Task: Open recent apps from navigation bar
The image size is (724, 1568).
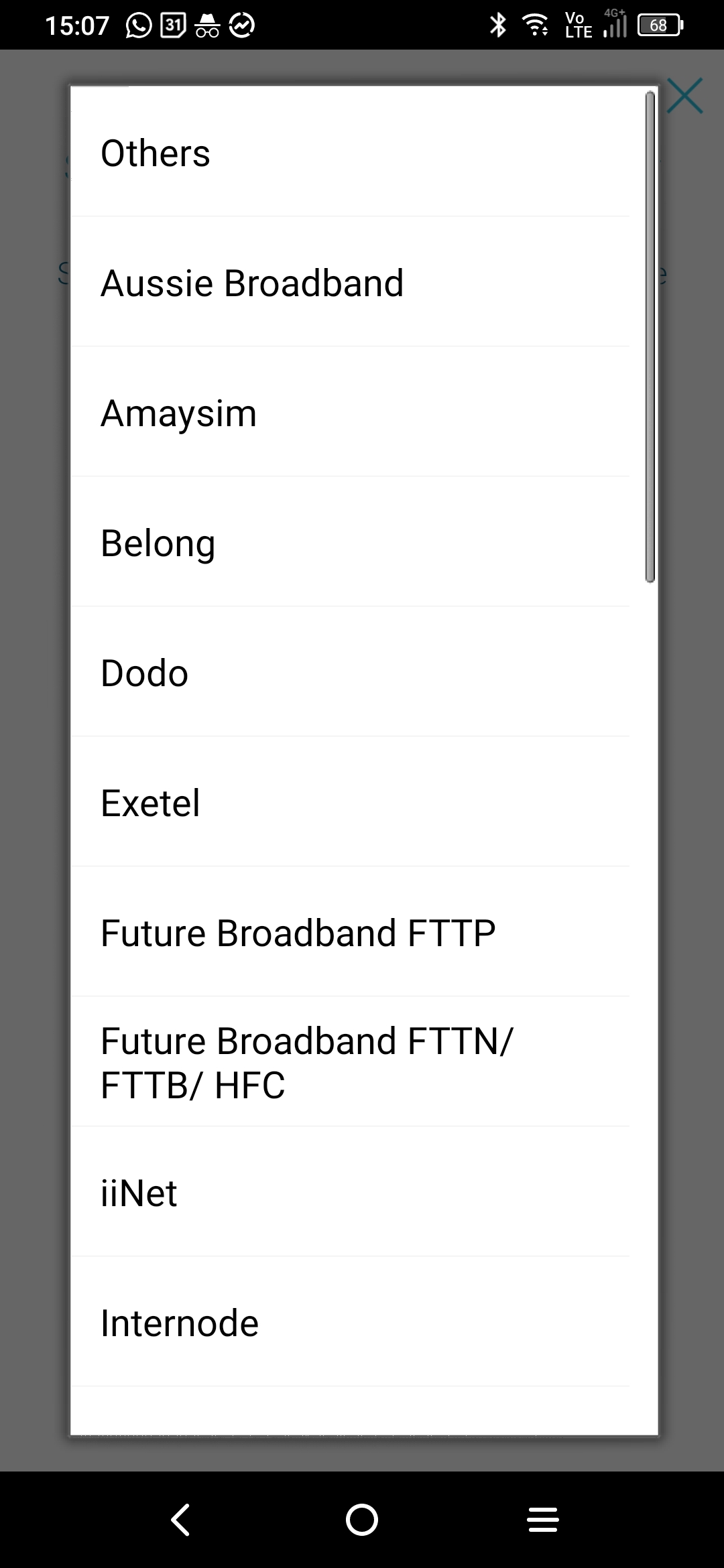Action: [x=543, y=1519]
